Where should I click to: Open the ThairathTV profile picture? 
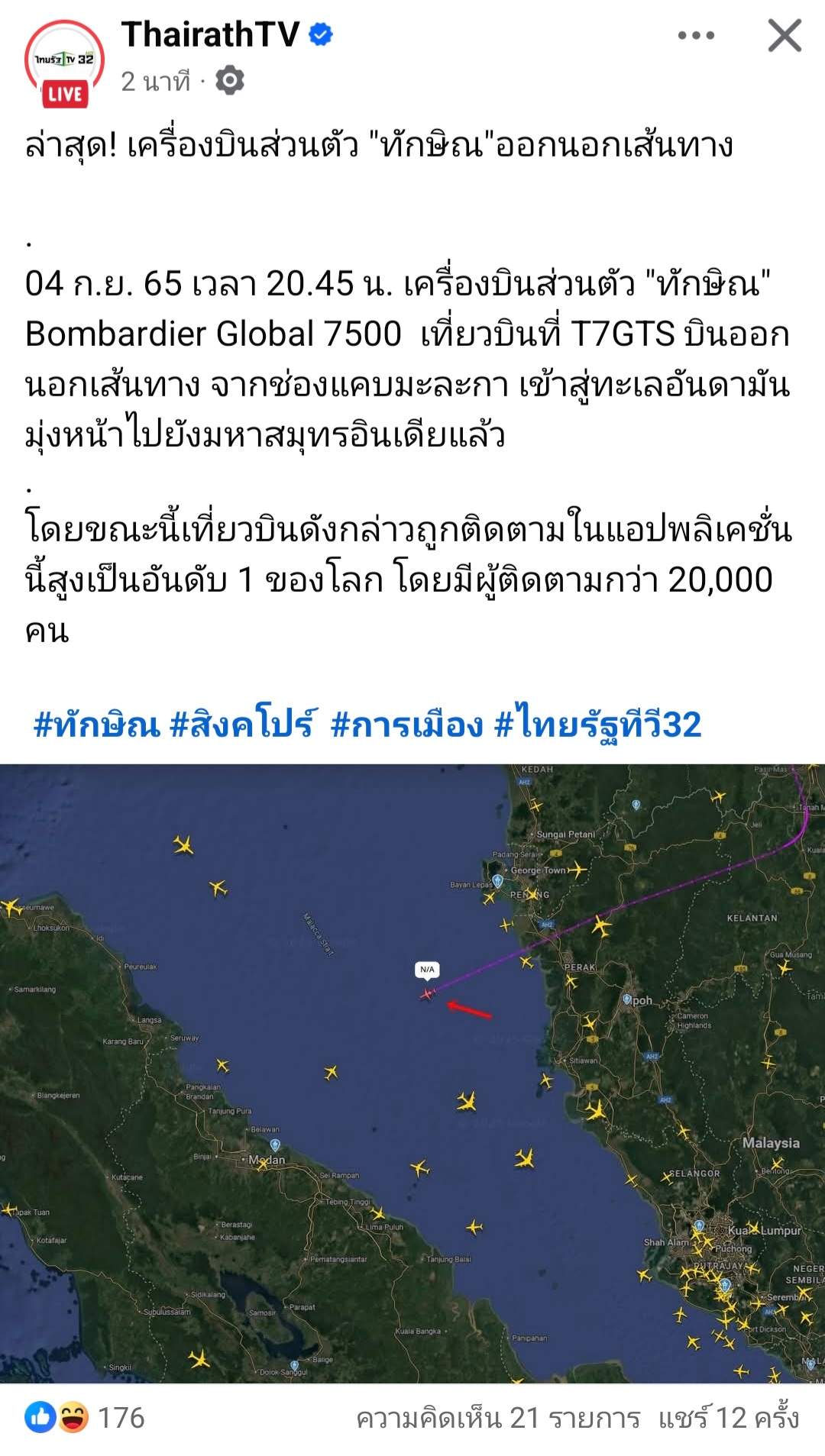coord(64,63)
